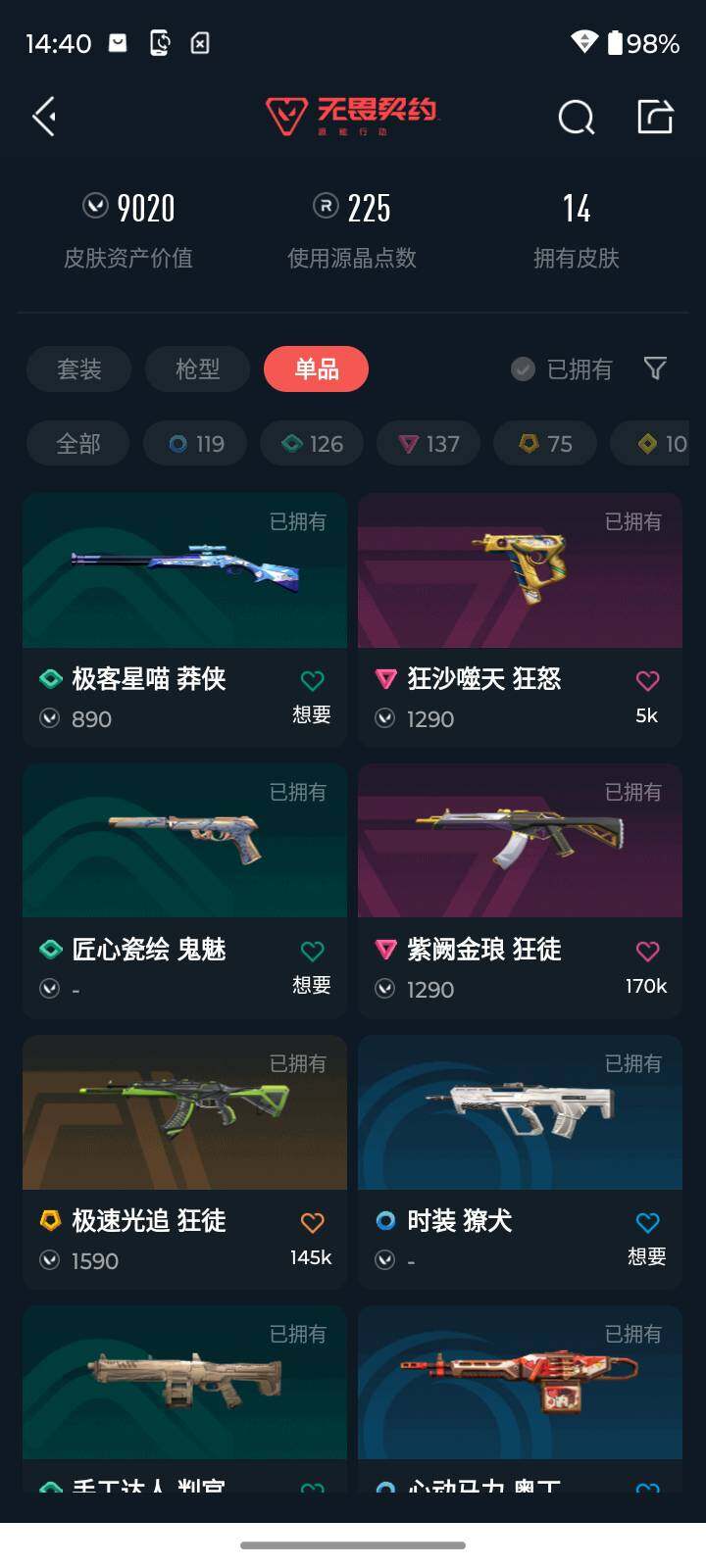Go back using the back arrow
The height and width of the screenshot is (1568, 706).
coord(43,116)
